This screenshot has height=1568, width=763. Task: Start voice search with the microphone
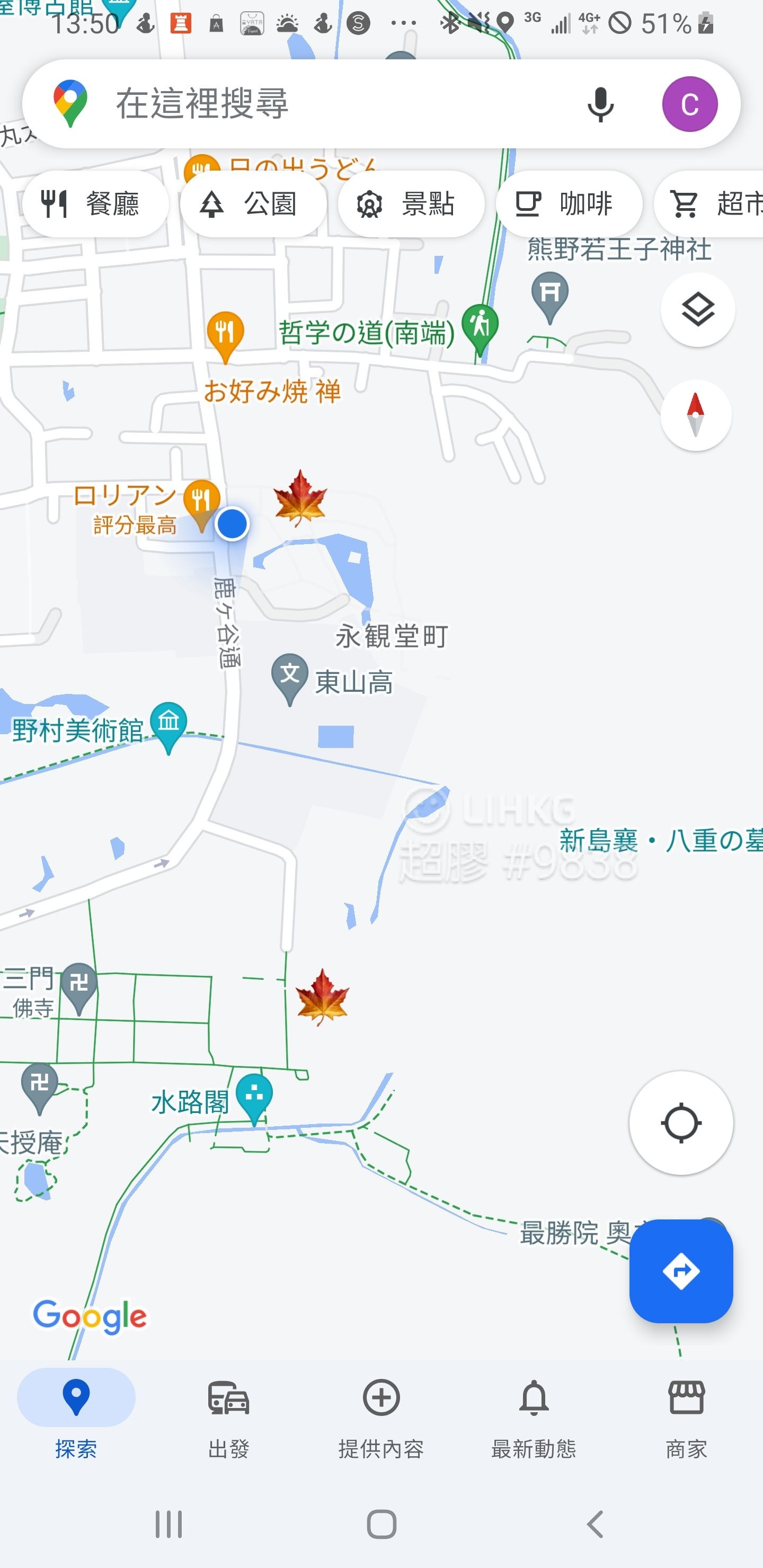click(x=600, y=104)
